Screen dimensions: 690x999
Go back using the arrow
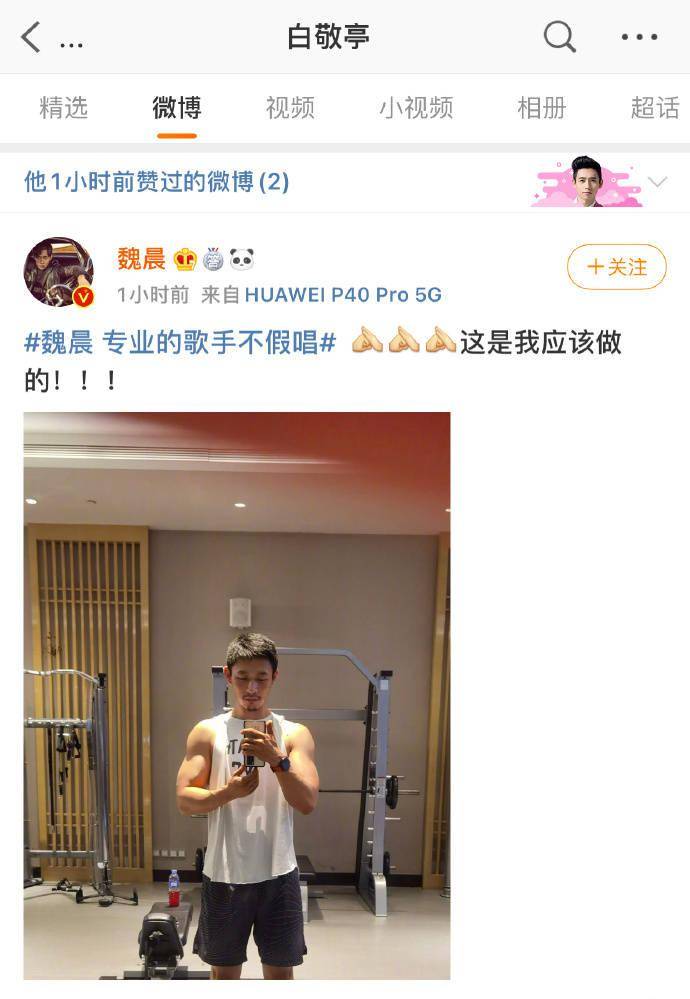31,38
